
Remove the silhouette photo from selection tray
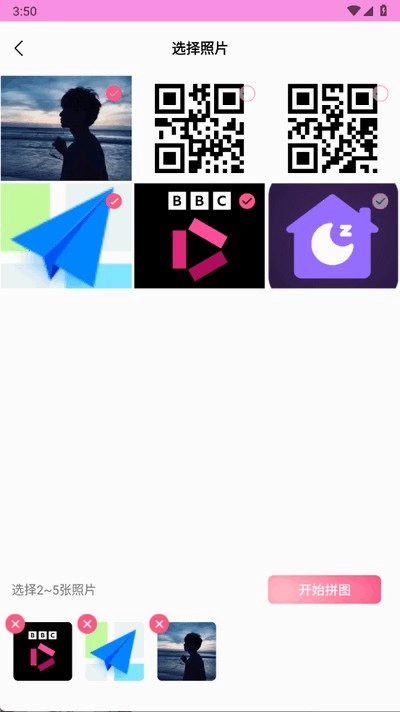point(159,624)
